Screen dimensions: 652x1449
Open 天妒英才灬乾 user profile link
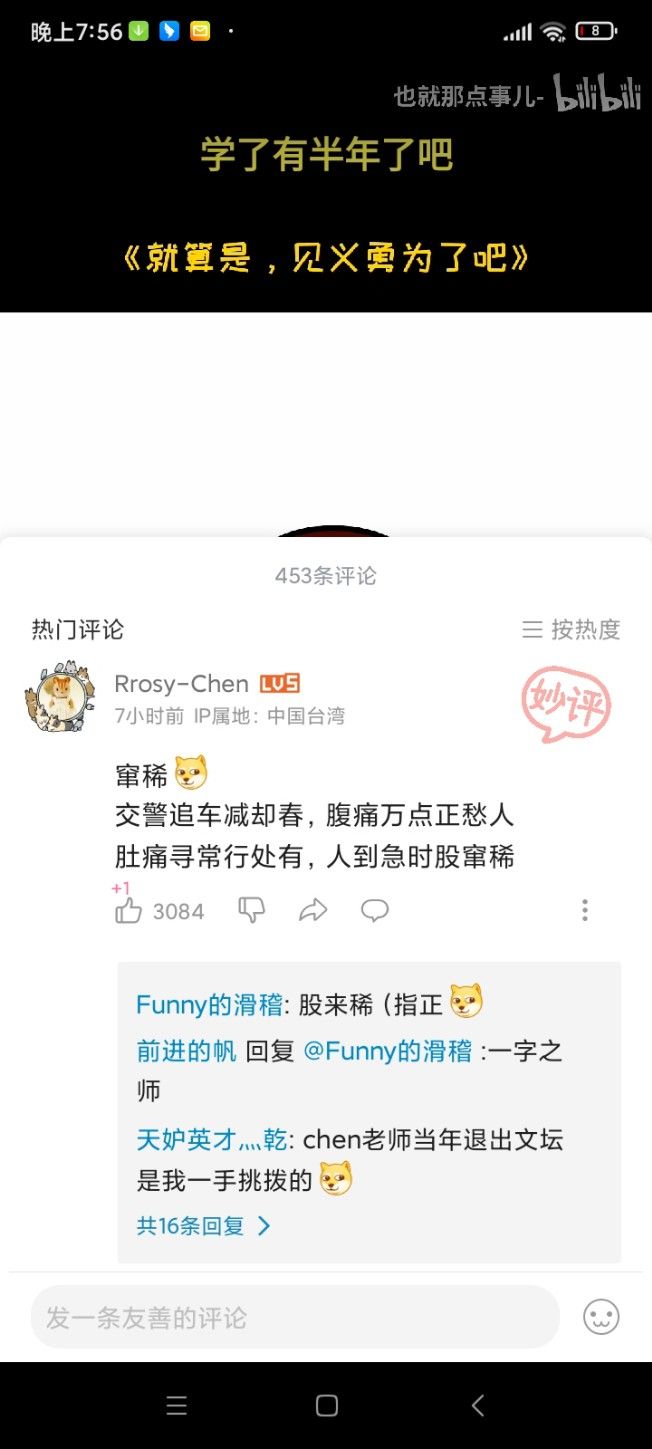(x=212, y=1139)
